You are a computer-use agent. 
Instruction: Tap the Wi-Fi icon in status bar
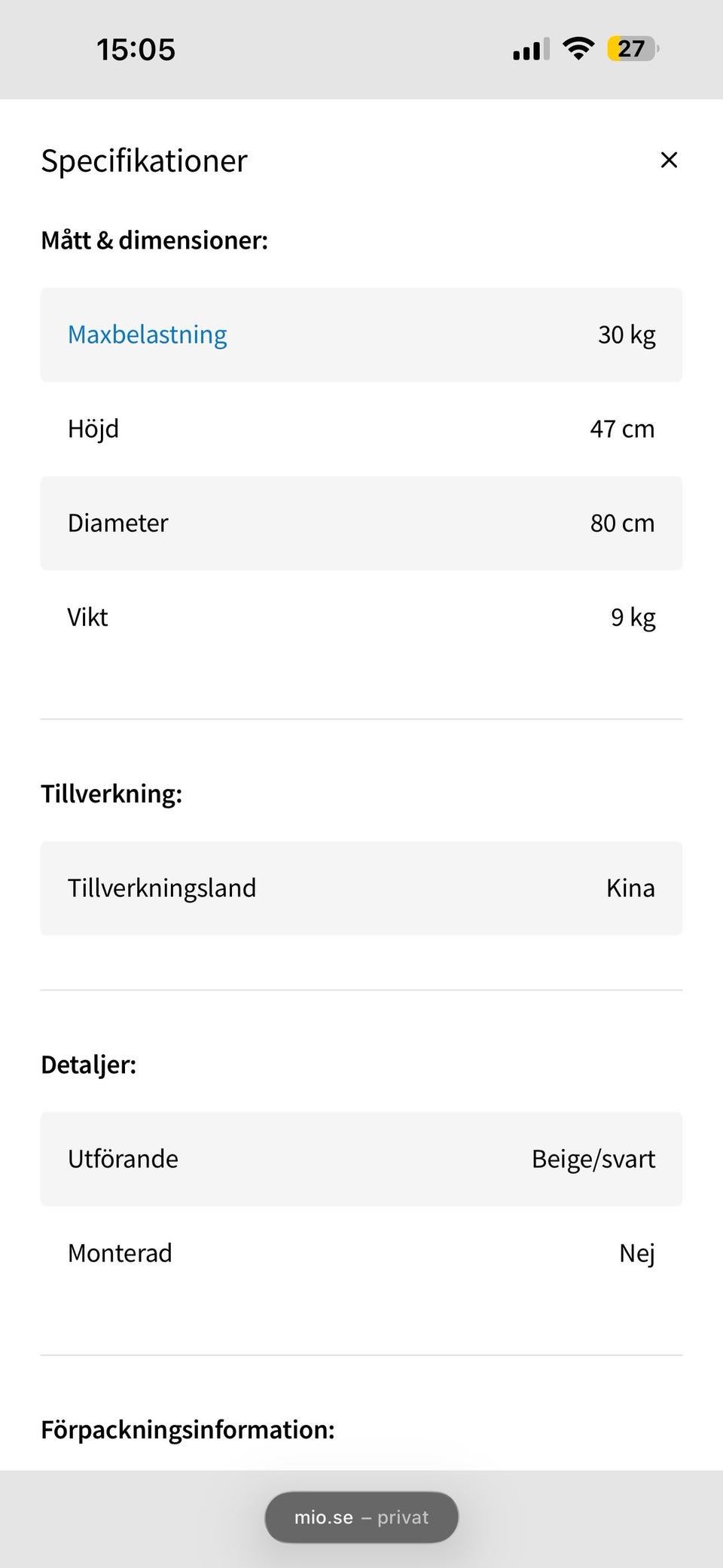[578, 48]
